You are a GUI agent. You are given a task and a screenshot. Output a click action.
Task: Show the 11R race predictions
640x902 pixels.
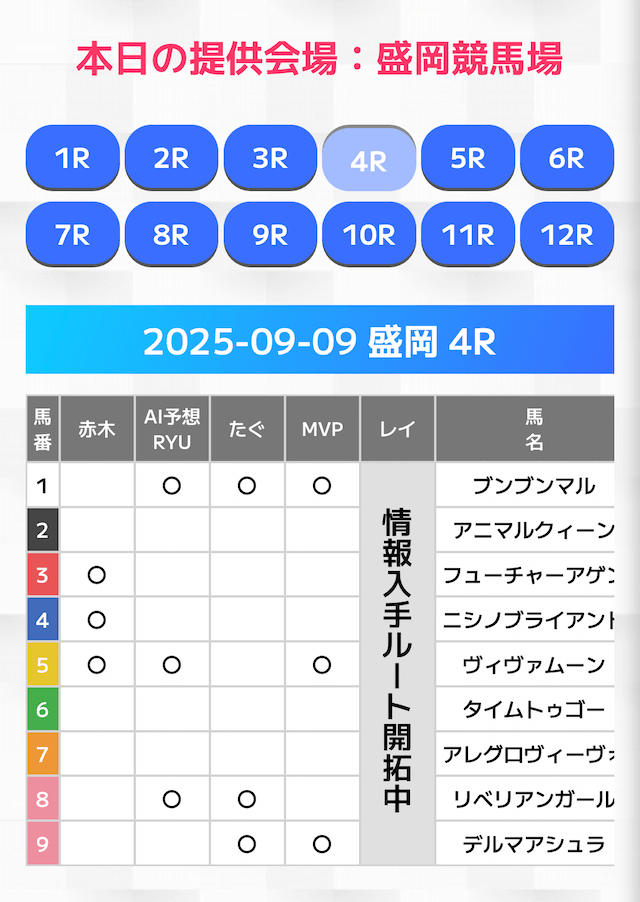[468, 235]
